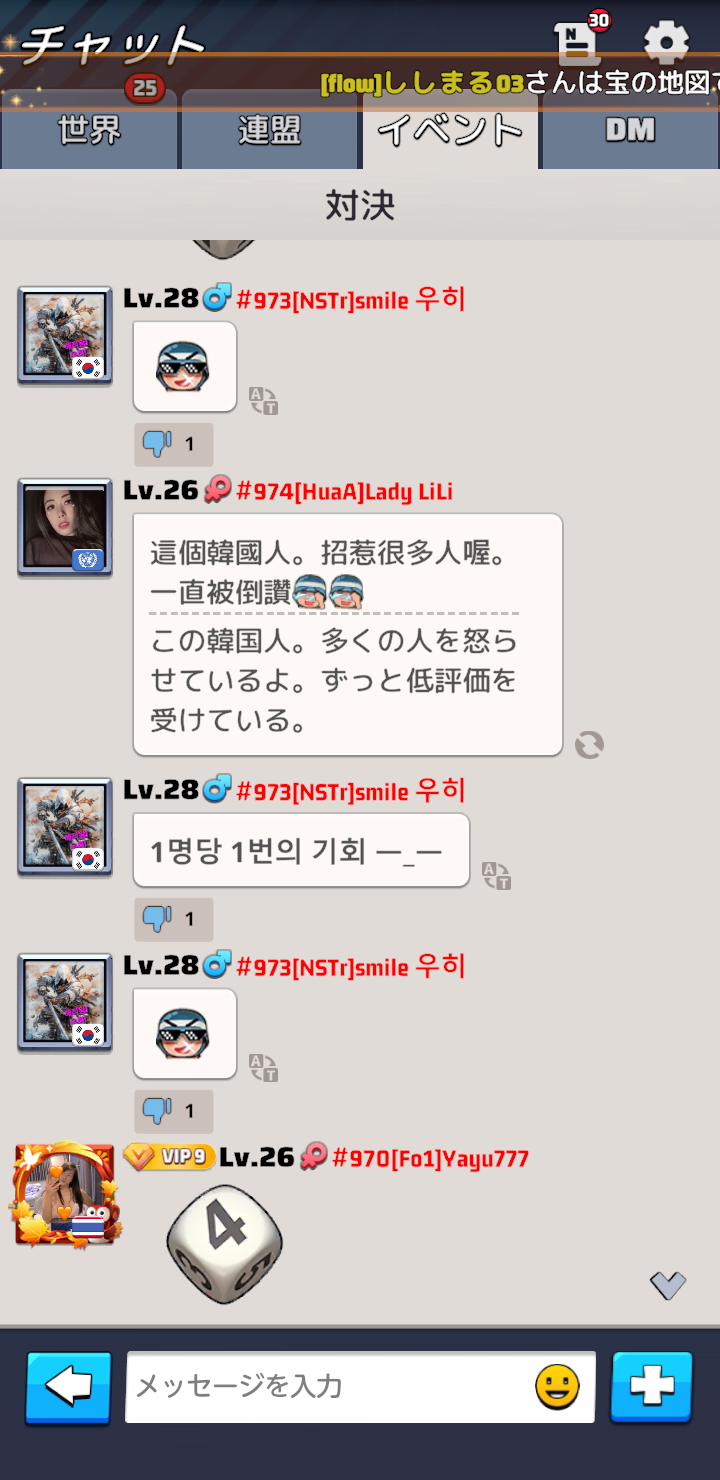This screenshot has width=720, height=1480.
Task: Refresh translation of Lady LiLi's message
Action: [589, 745]
